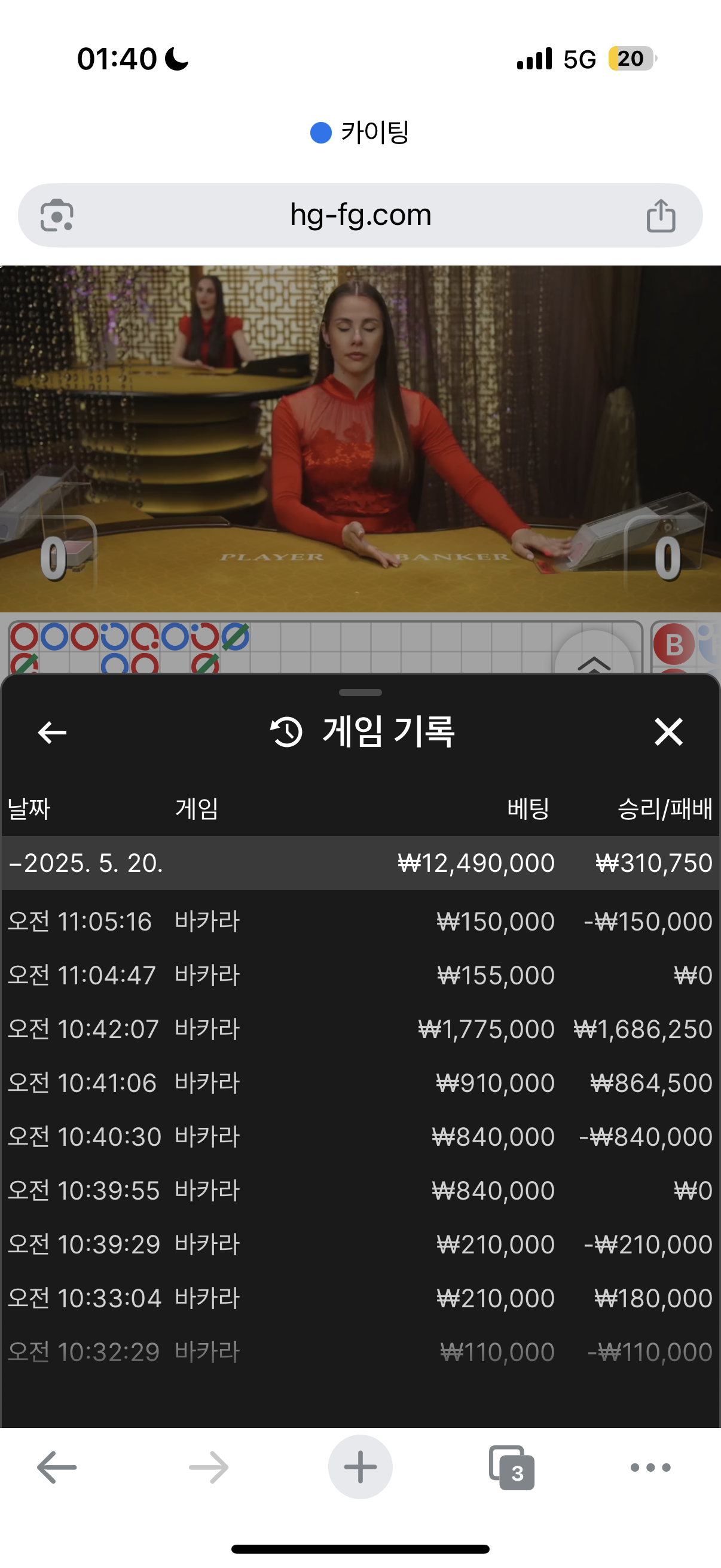Open a new browser tab
The height and width of the screenshot is (1568, 721).
click(x=360, y=1468)
